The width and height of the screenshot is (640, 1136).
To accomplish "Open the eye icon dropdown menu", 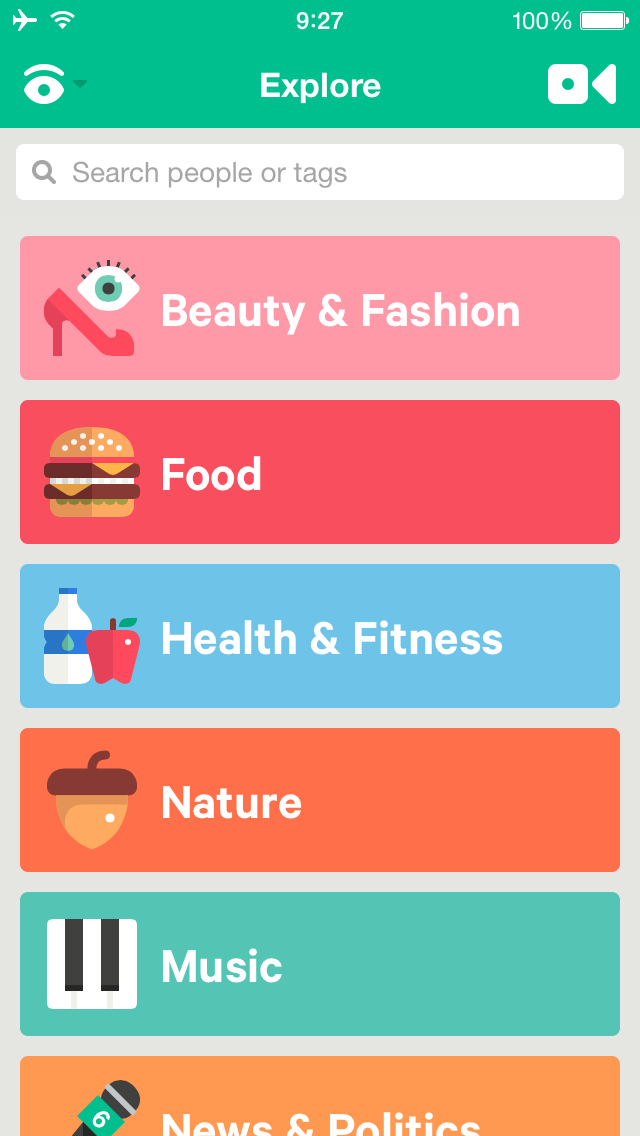I will point(54,85).
